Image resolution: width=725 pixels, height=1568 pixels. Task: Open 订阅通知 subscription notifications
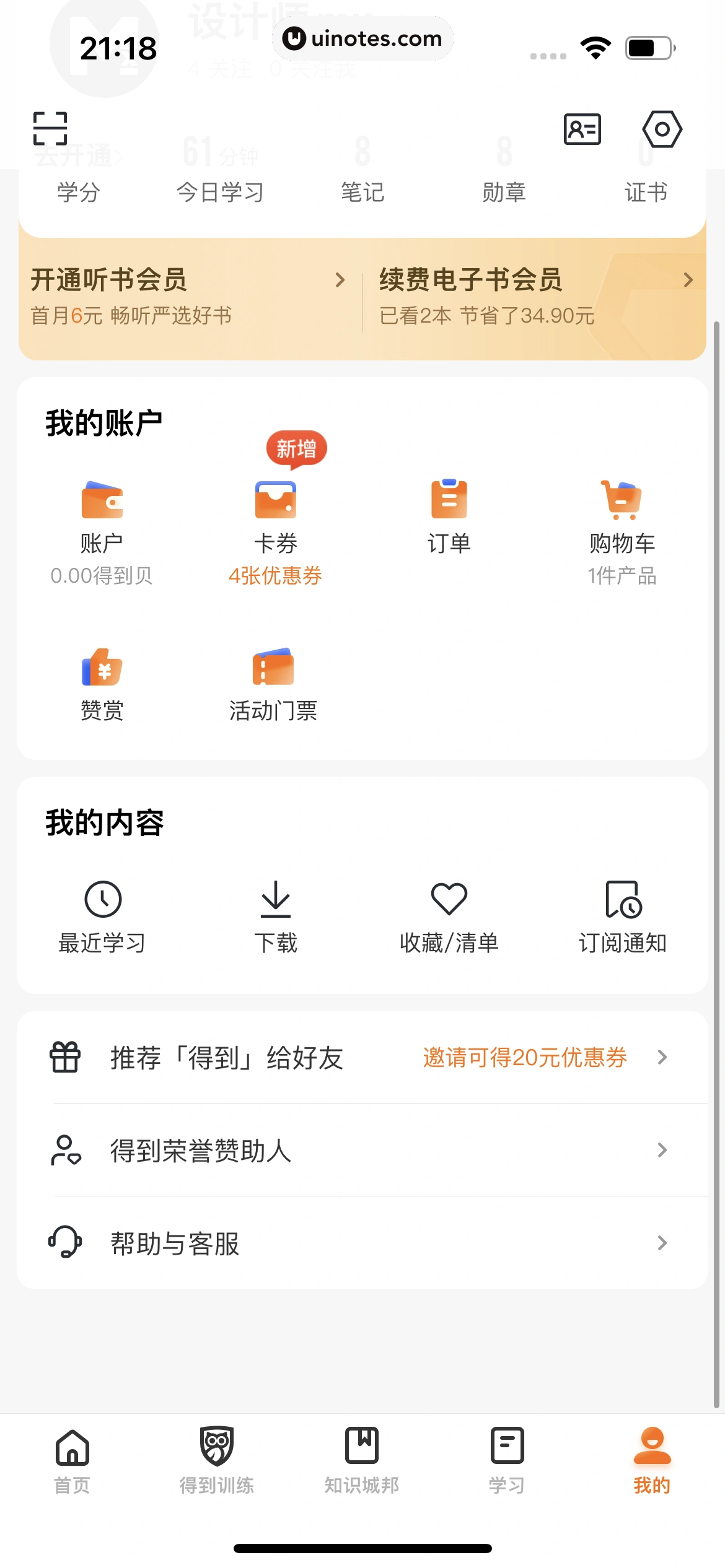pyautogui.click(x=622, y=917)
